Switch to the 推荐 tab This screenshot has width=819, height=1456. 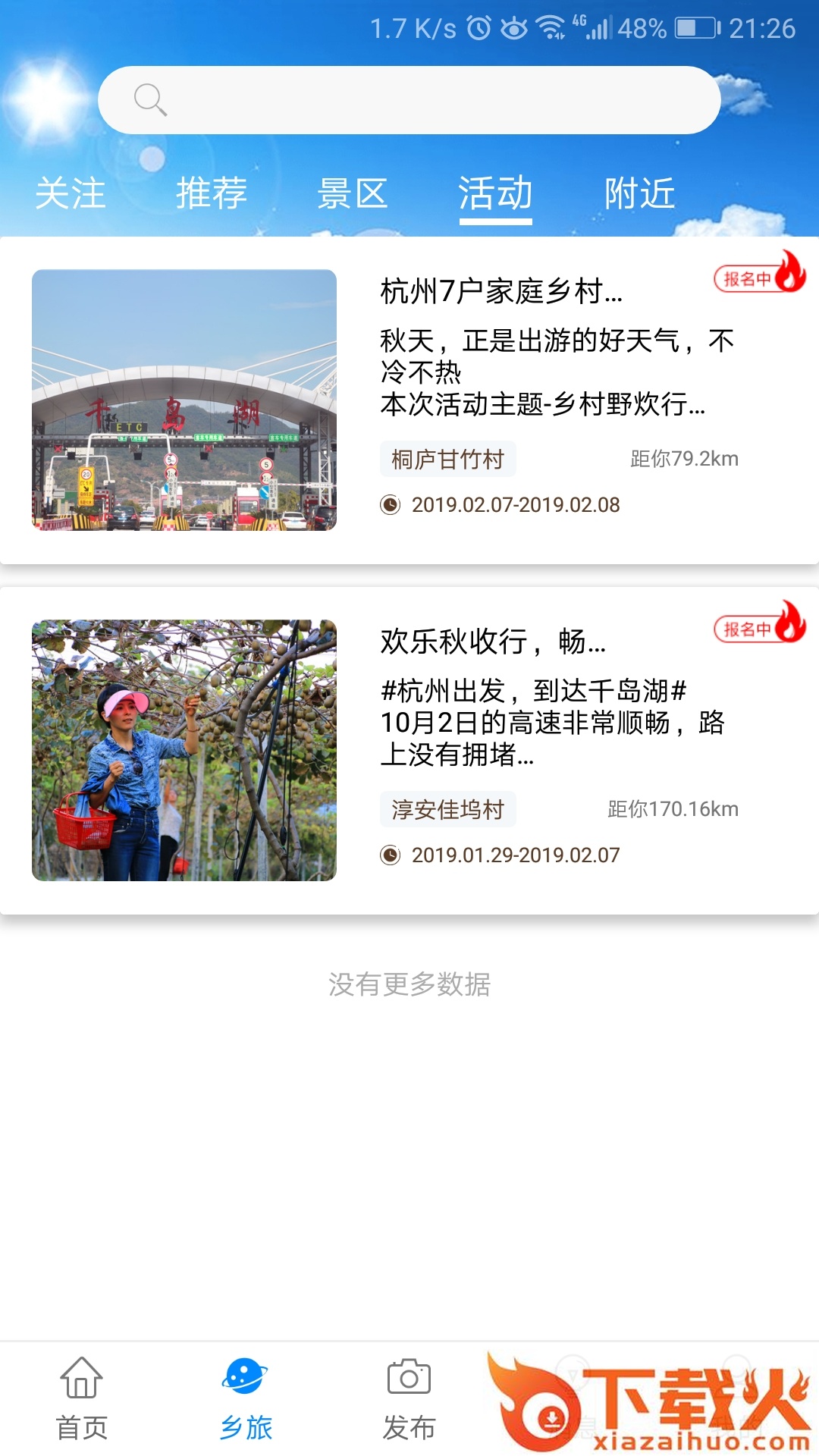pos(211,194)
